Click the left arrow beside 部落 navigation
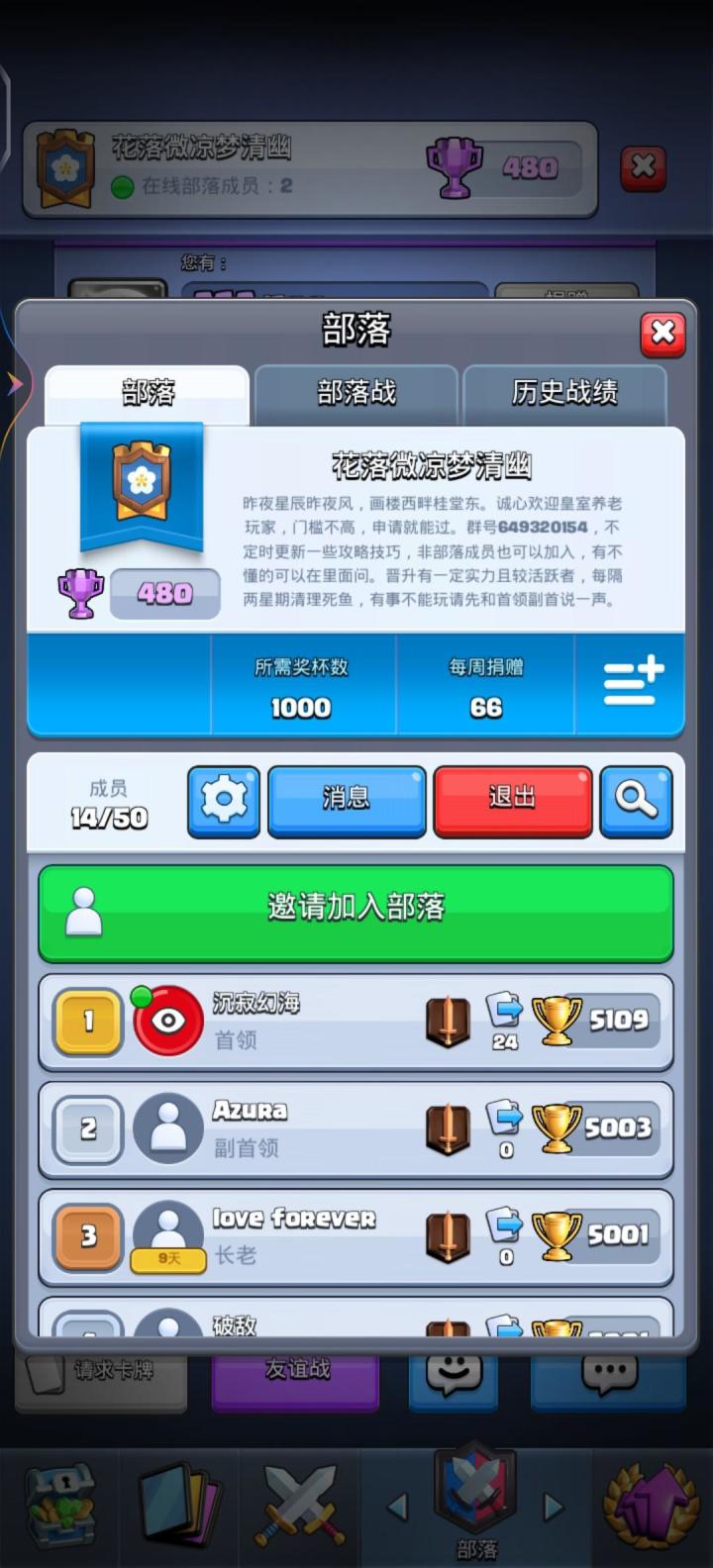713x1568 pixels. [400, 1507]
